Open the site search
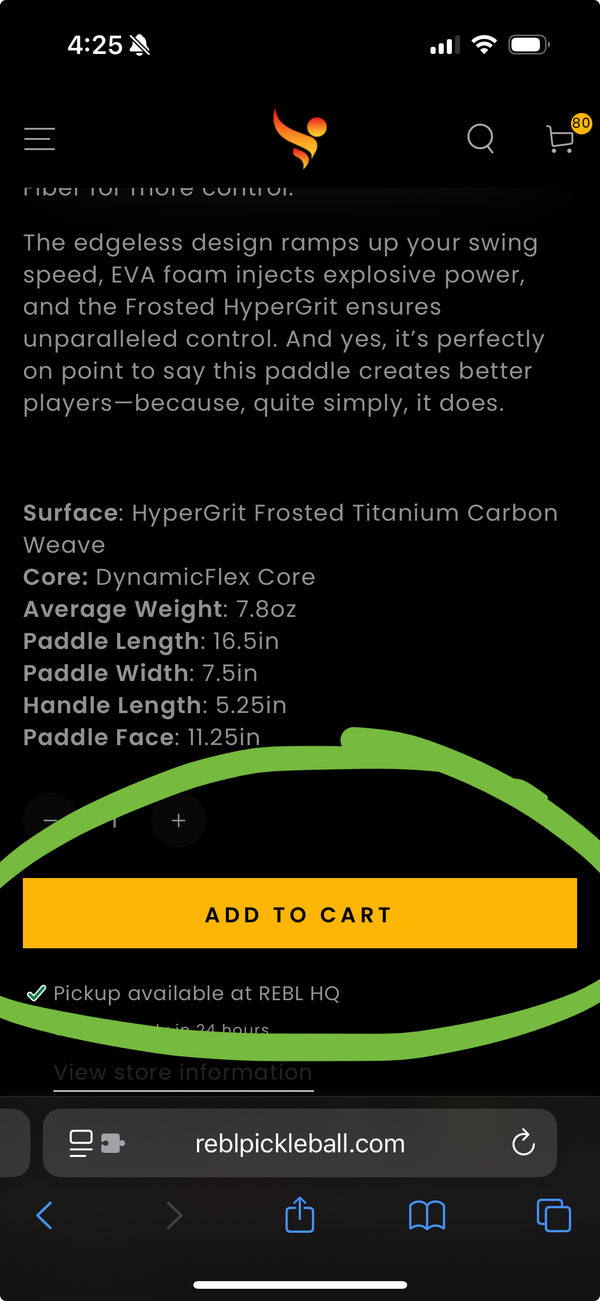Viewport: 600px width, 1301px height. (x=481, y=138)
